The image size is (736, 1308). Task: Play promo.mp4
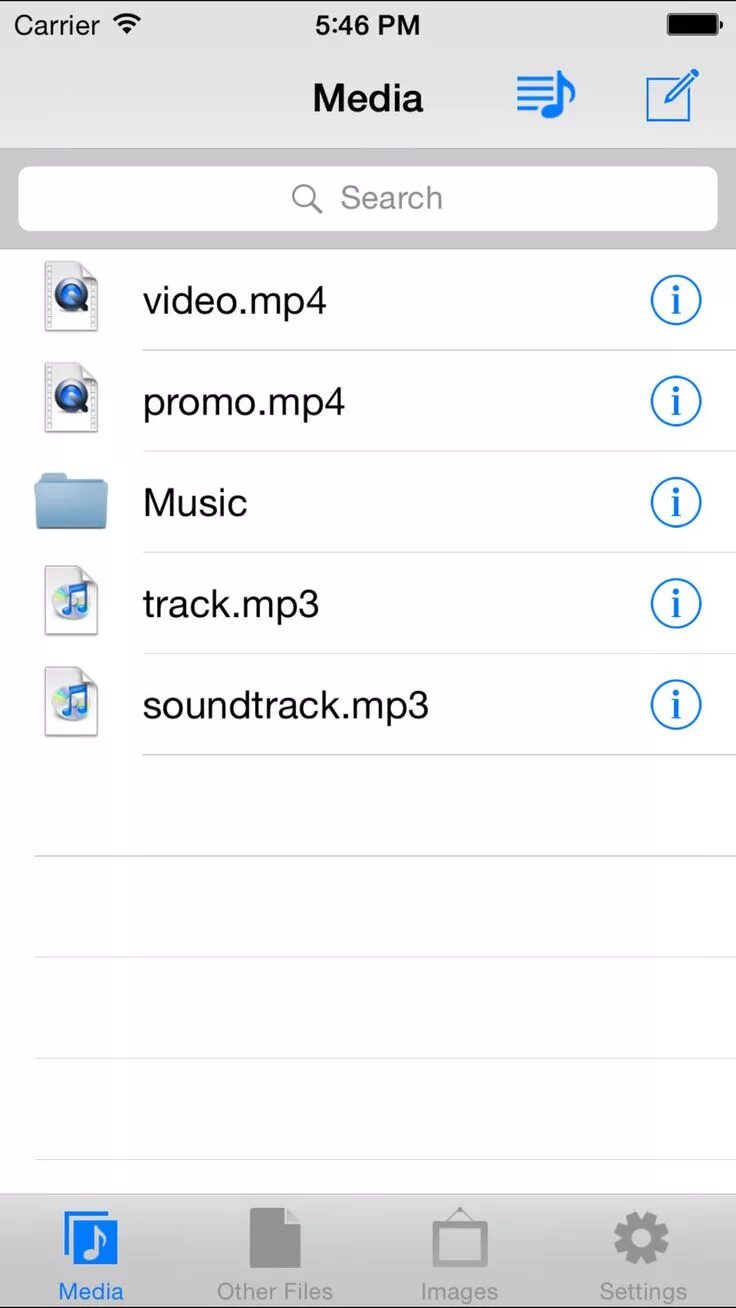244,402
